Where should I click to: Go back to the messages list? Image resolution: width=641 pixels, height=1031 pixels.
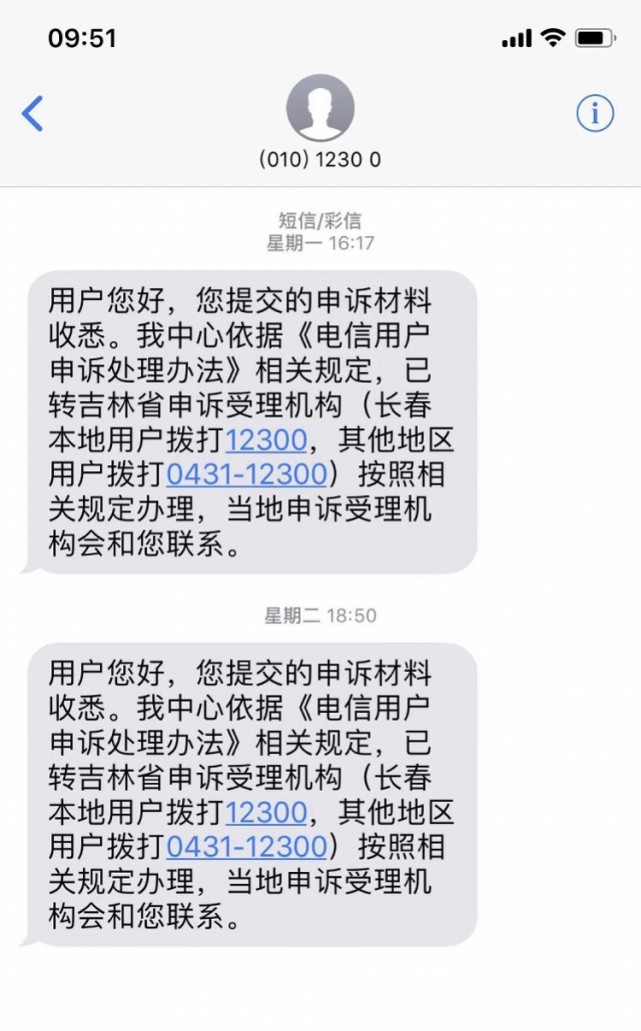tap(32, 114)
